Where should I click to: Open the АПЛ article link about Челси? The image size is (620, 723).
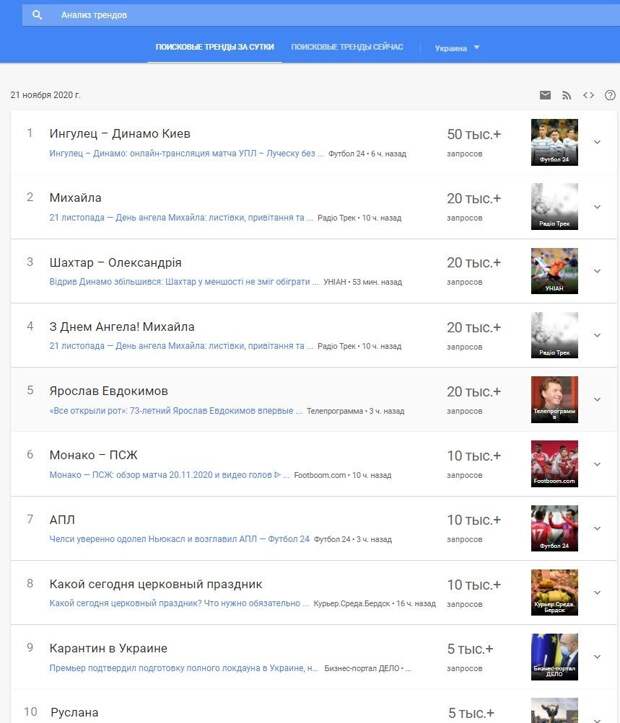tap(179, 540)
